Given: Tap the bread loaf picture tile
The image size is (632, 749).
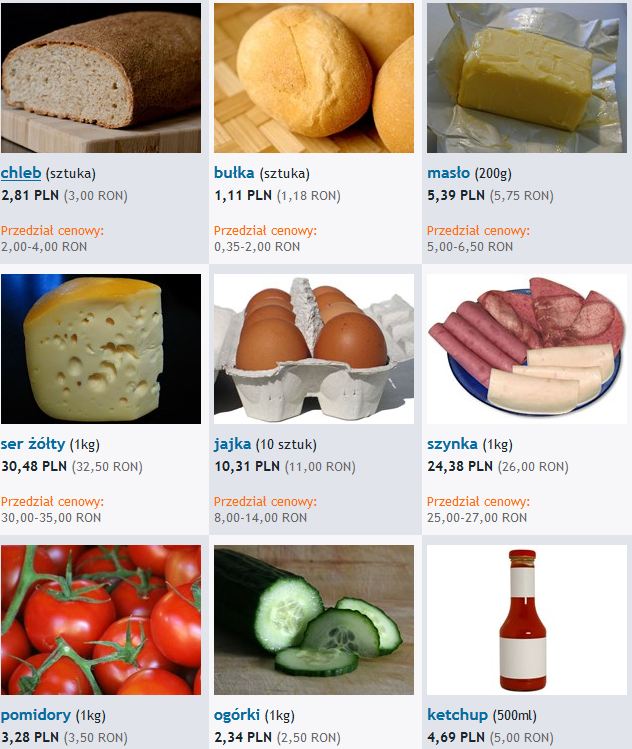Looking at the screenshot, I should (x=101, y=78).
